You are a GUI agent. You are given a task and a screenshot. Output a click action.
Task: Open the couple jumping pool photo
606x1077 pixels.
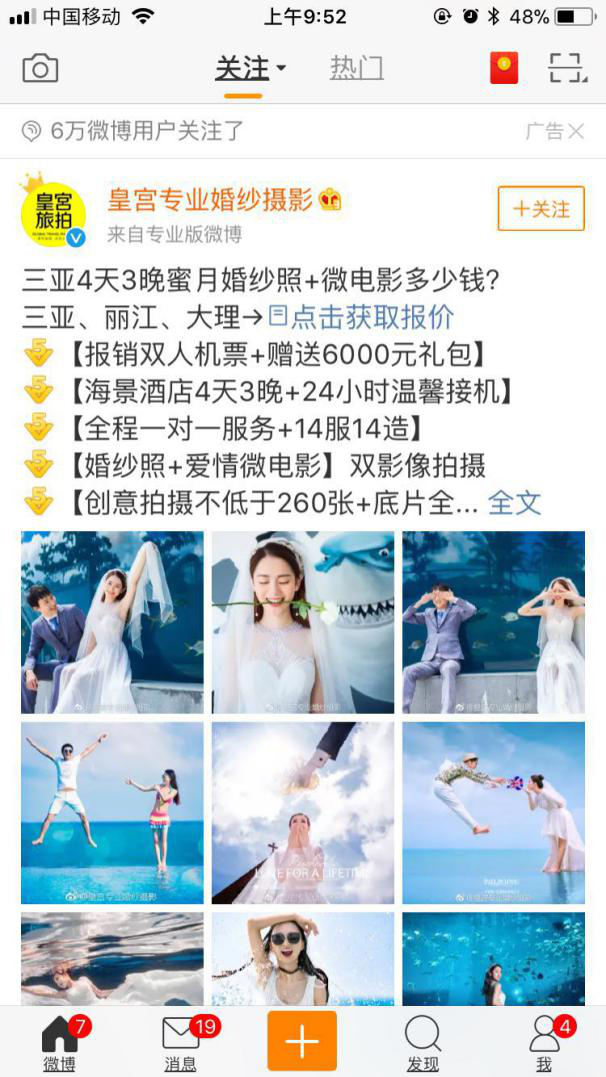(112, 812)
